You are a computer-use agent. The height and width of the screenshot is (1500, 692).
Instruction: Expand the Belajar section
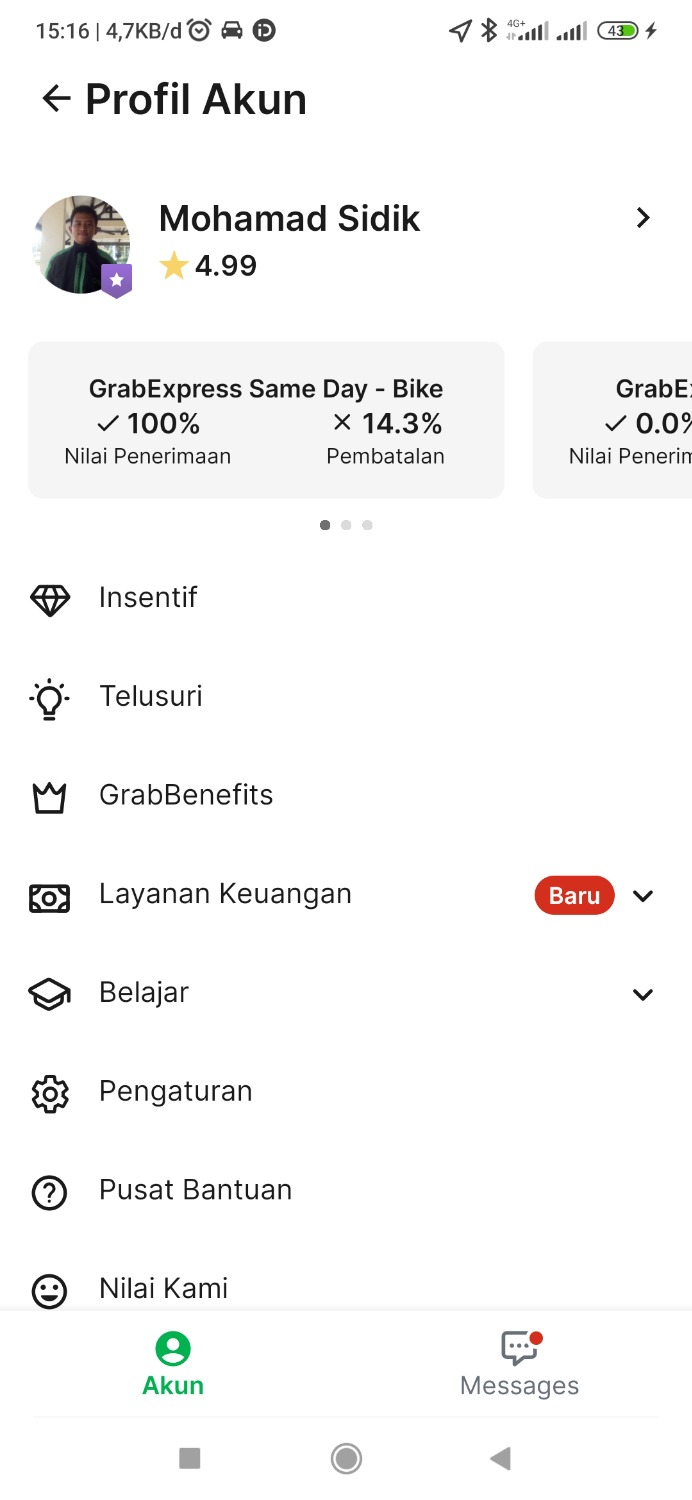(x=643, y=994)
